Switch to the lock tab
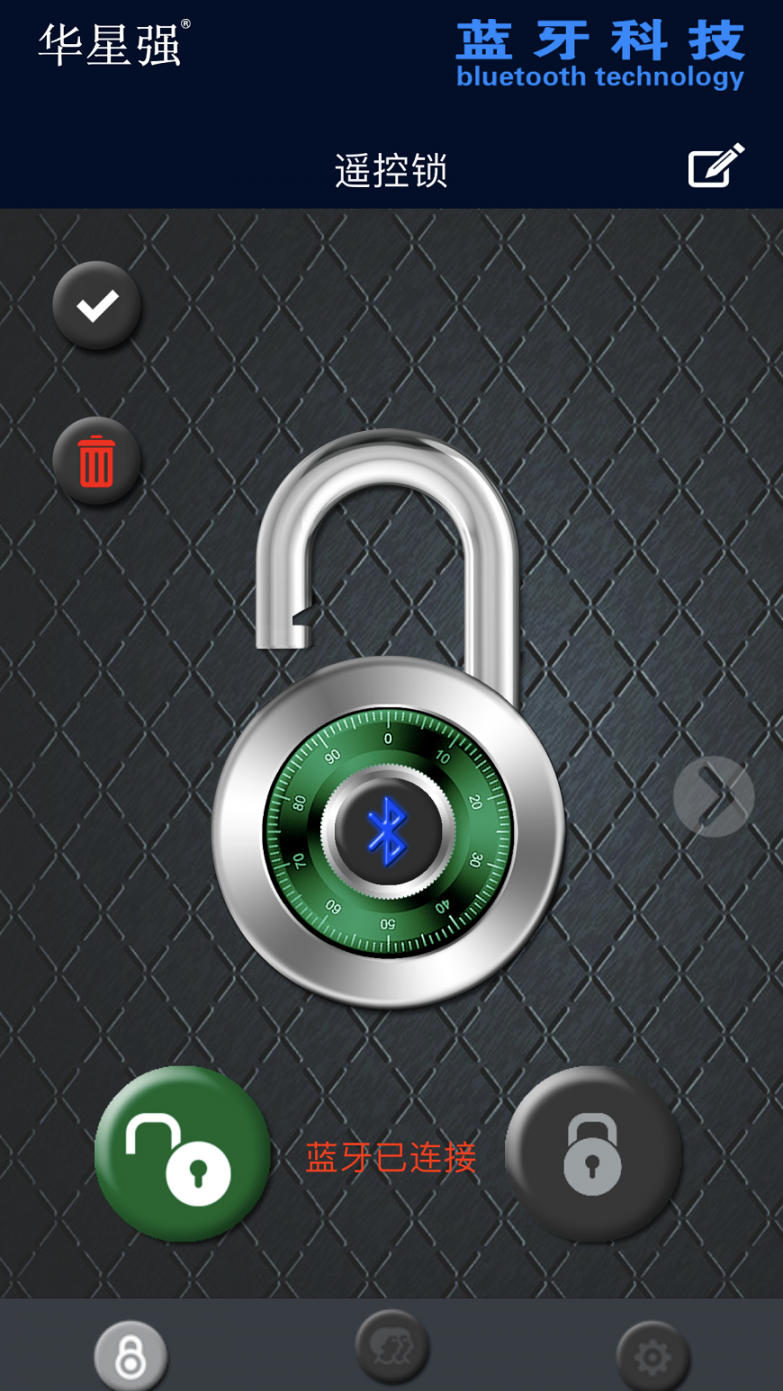Viewport: 783px width, 1391px height. (x=130, y=1356)
